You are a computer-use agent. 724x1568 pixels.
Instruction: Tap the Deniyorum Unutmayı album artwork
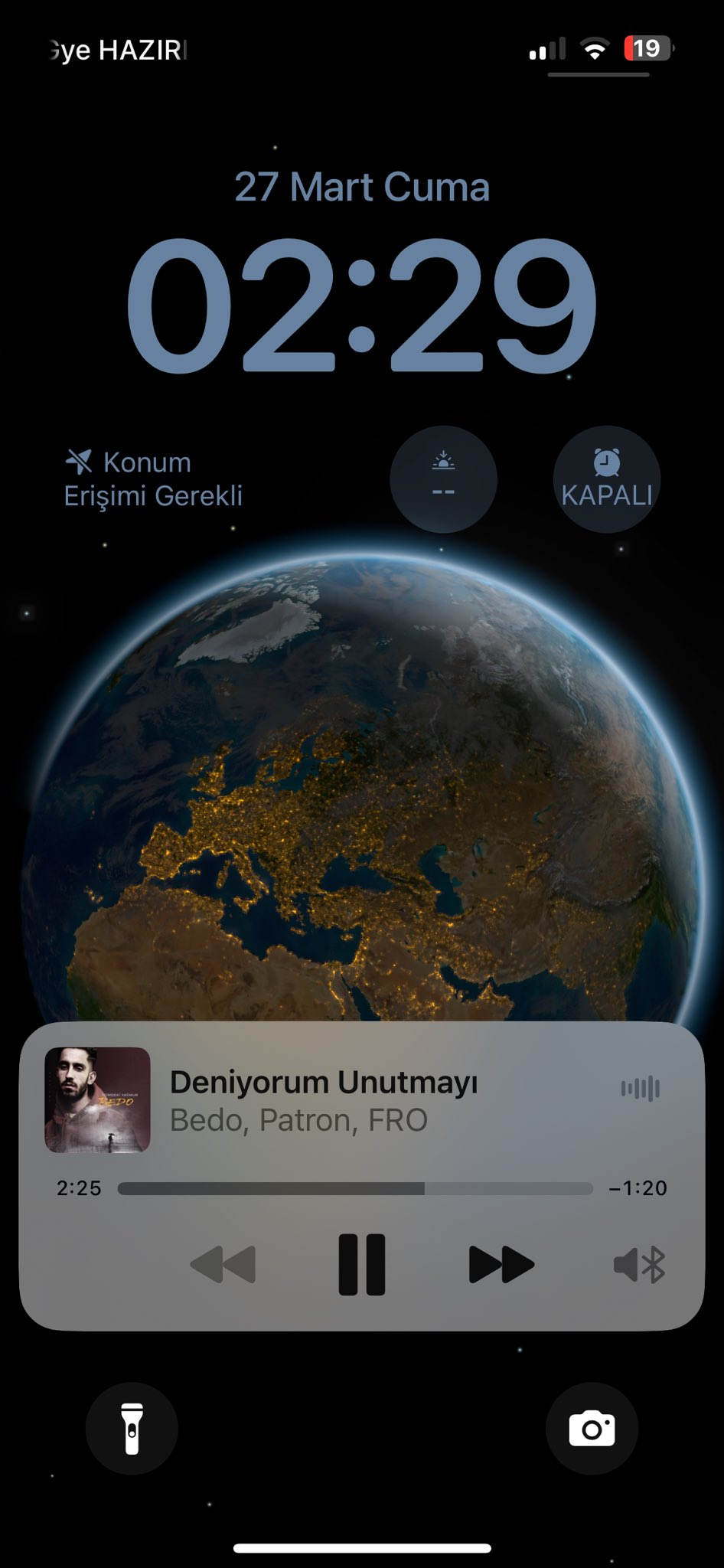(97, 1100)
